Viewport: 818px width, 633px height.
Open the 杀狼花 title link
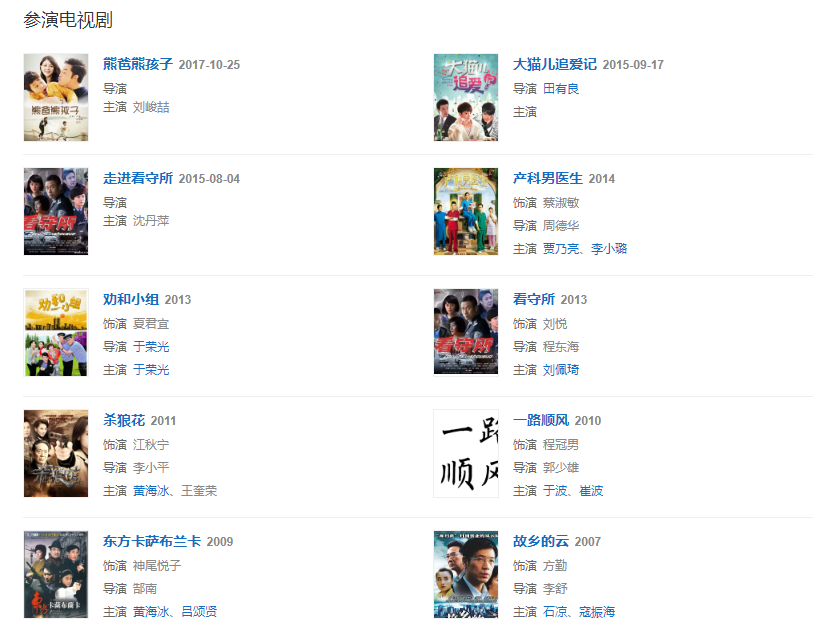coord(124,420)
